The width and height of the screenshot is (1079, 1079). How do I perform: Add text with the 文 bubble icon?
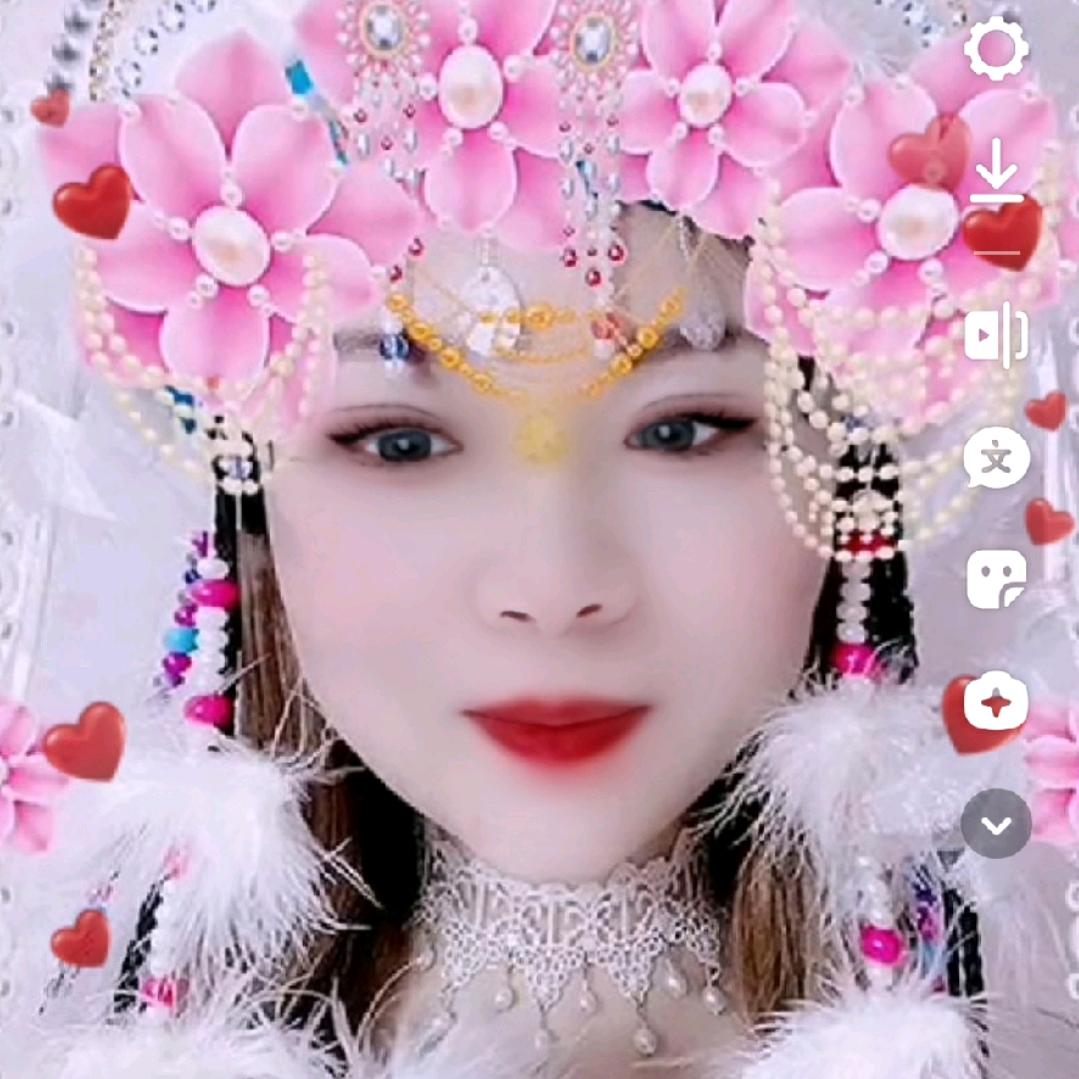click(x=996, y=458)
